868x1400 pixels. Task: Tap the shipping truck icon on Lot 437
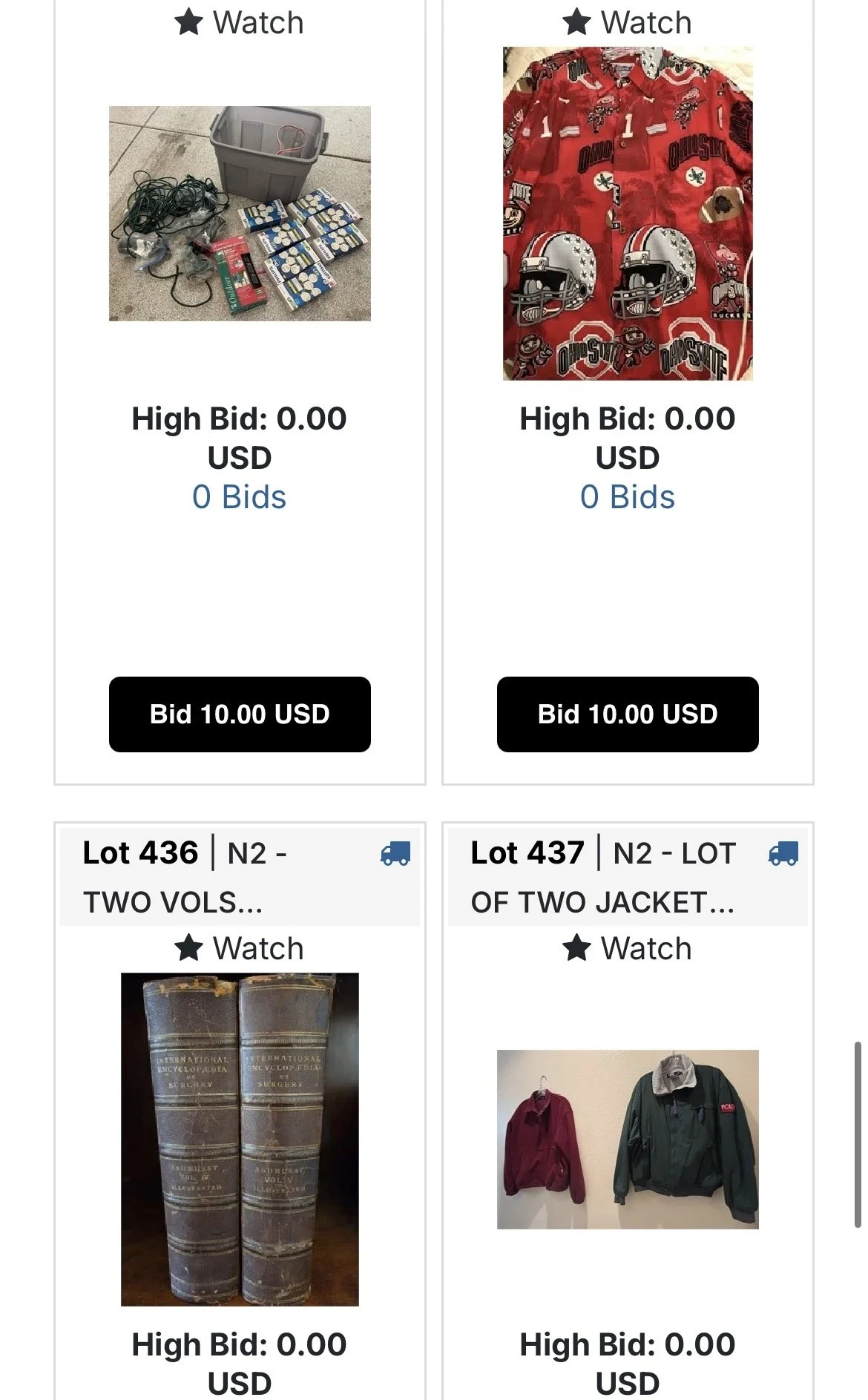pyautogui.click(x=783, y=853)
